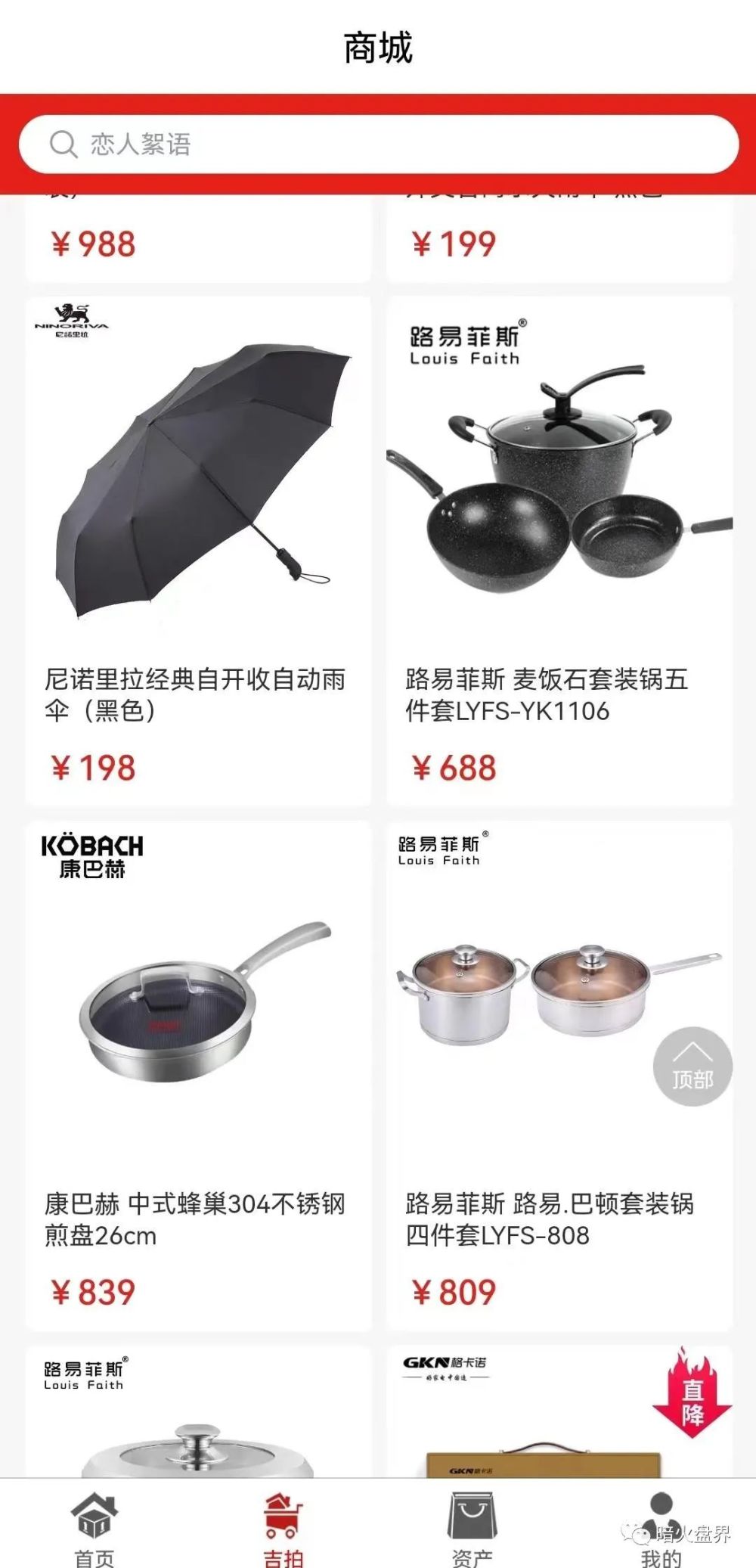Jump back to top with 顶部 button
The width and height of the screenshot is (756, 1568).
(692, 1067)
